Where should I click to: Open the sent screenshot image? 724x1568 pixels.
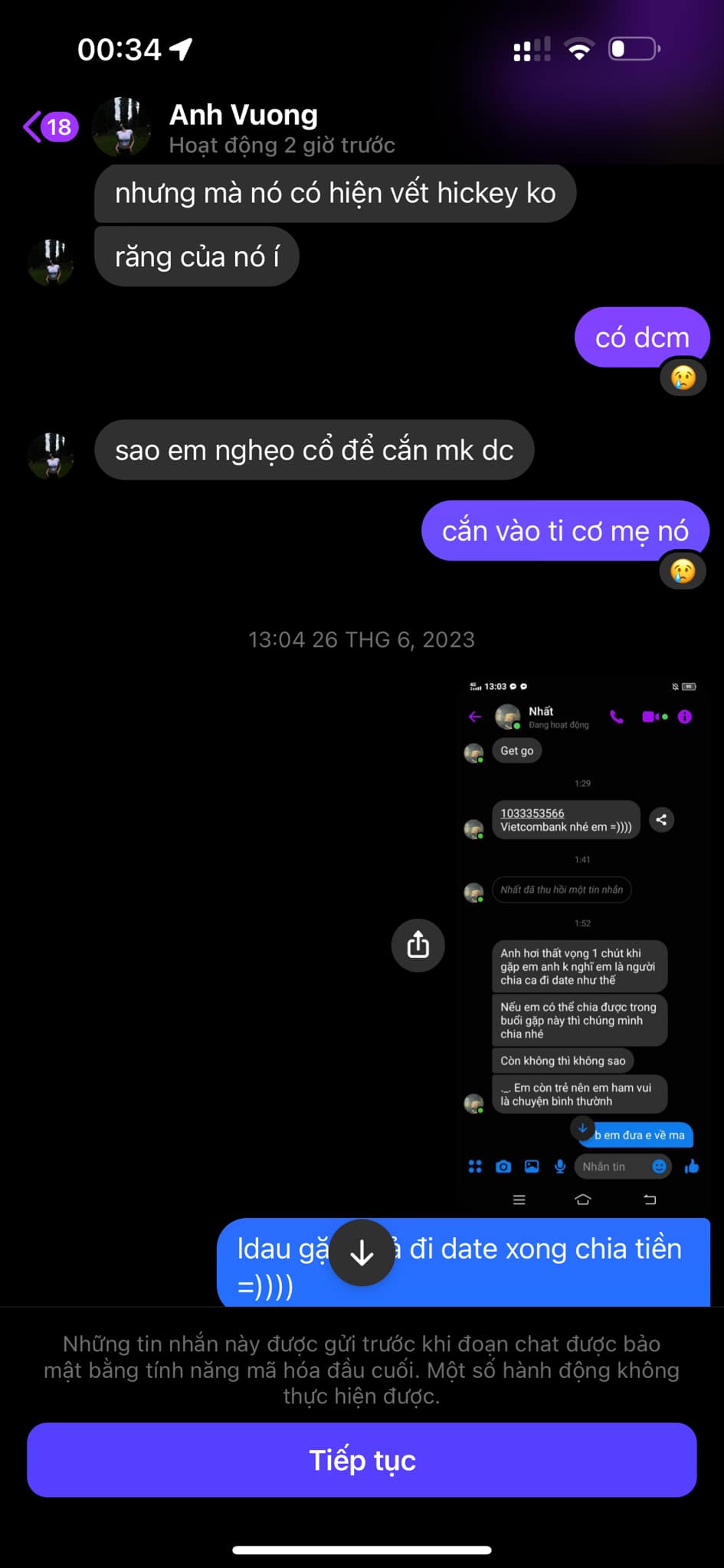click(x=583, y=942)
